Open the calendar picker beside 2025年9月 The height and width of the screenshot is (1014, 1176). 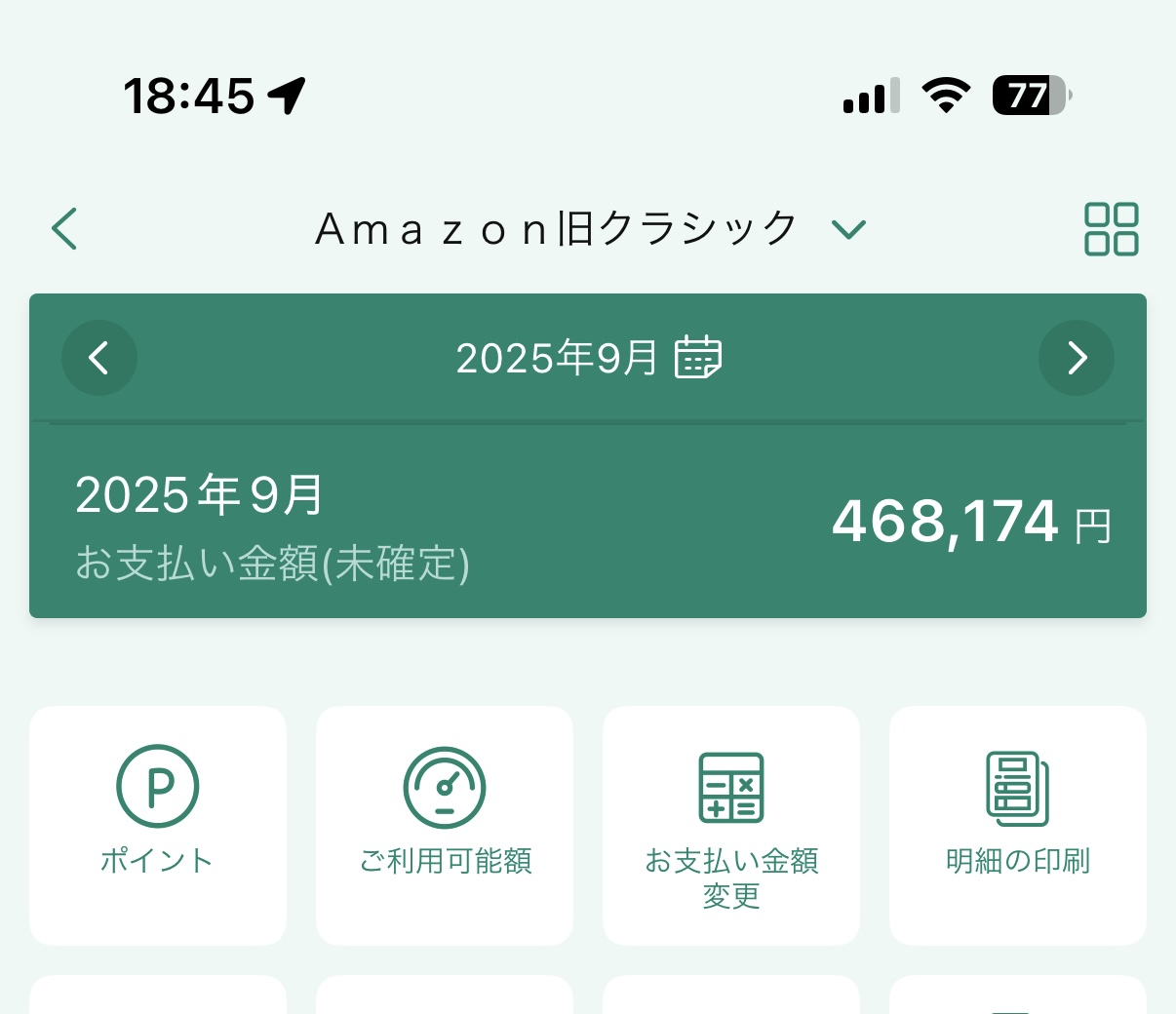pos(698,358)
